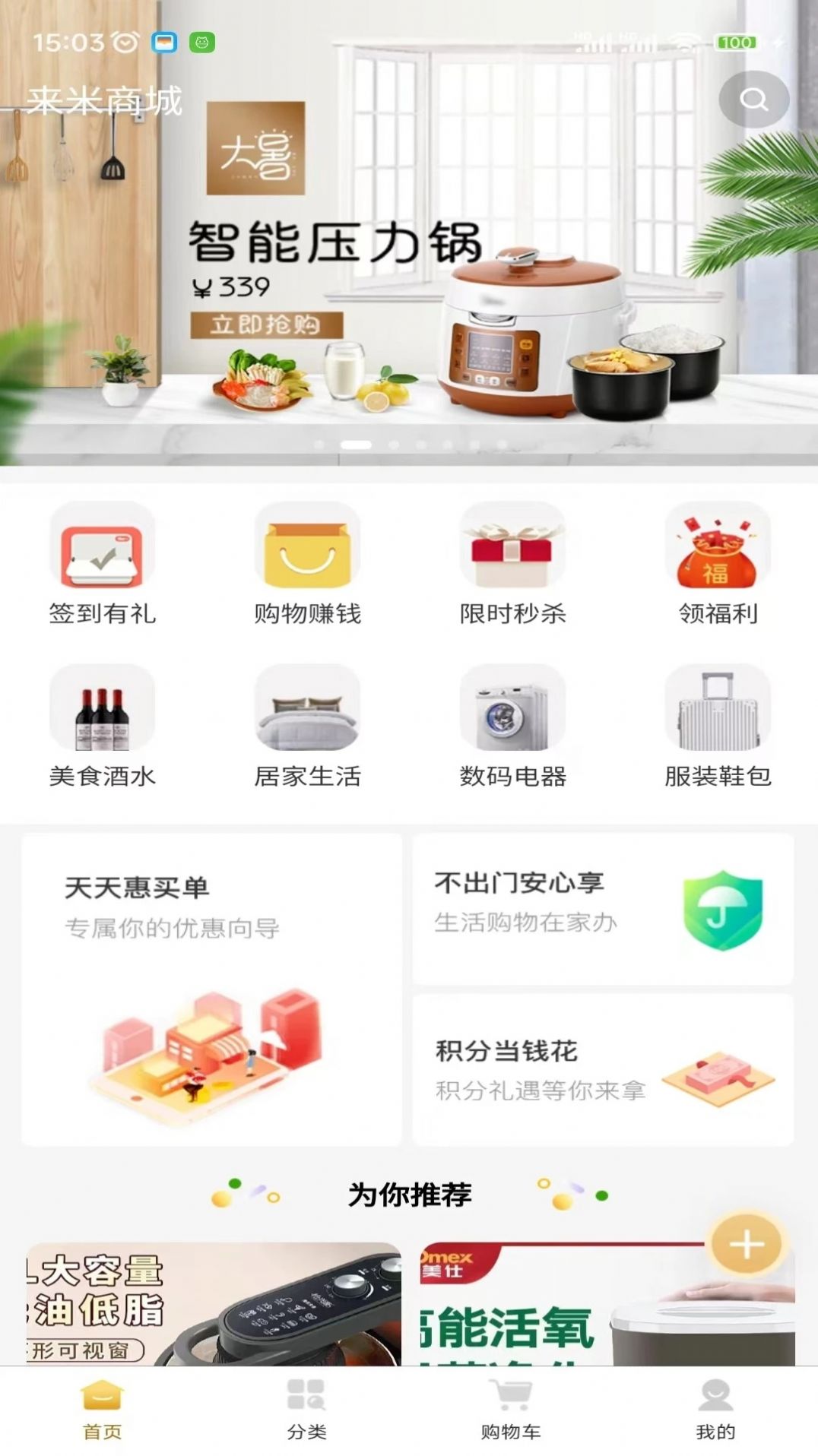Return to the 首页 home tab

click(100, 1410)
